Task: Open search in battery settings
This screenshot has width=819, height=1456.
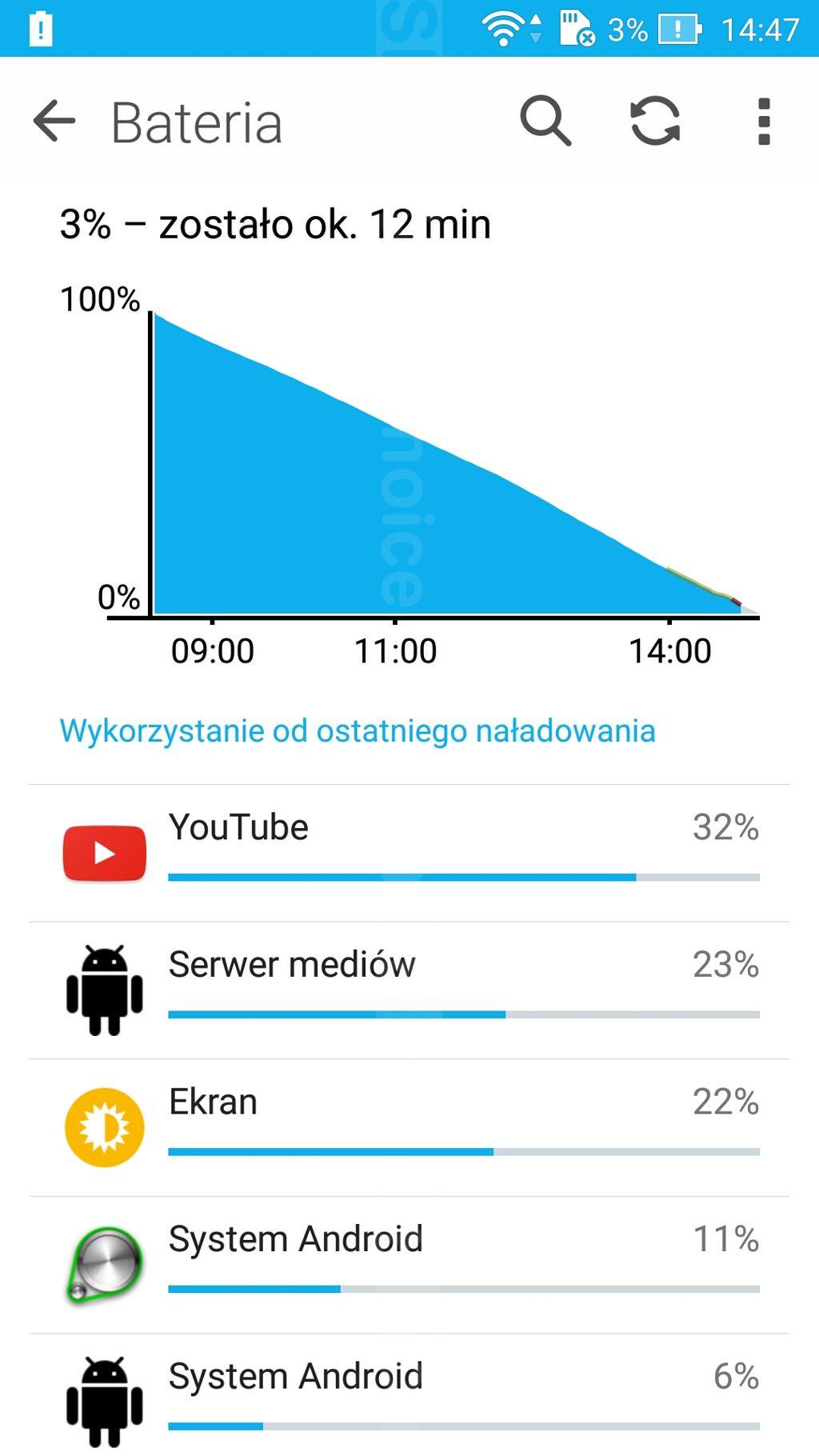Action: tap(545, 122)
